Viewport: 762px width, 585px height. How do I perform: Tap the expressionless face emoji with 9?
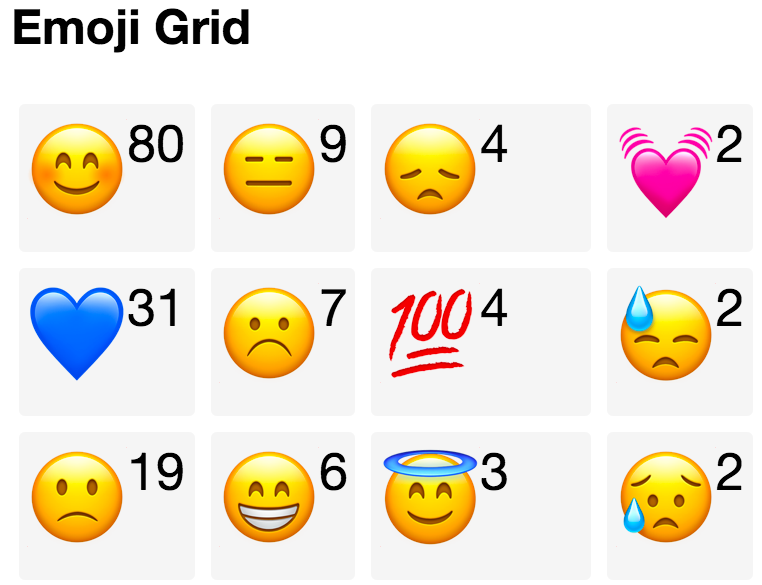[x=268, y=168]
